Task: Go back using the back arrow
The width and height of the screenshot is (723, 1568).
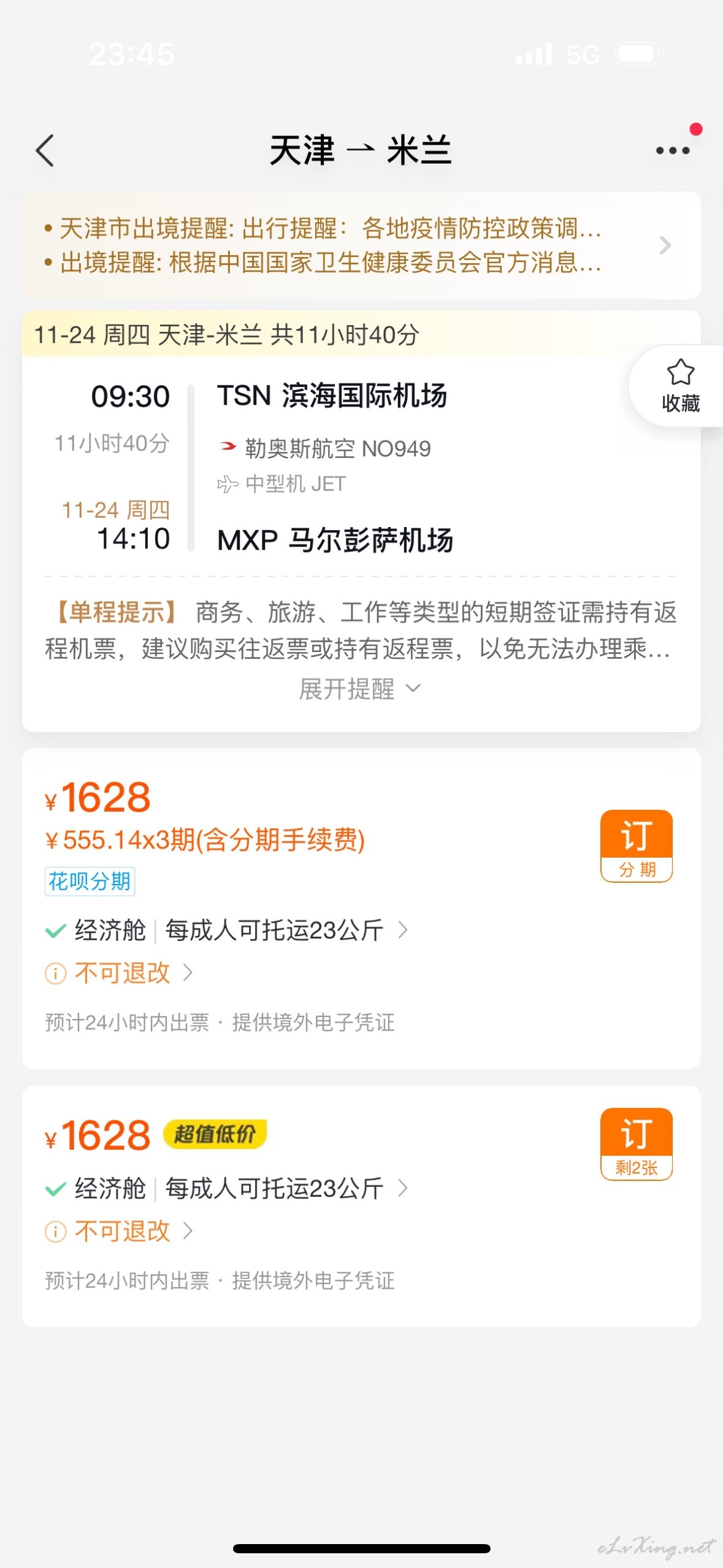Action: [x=45, y=150]
